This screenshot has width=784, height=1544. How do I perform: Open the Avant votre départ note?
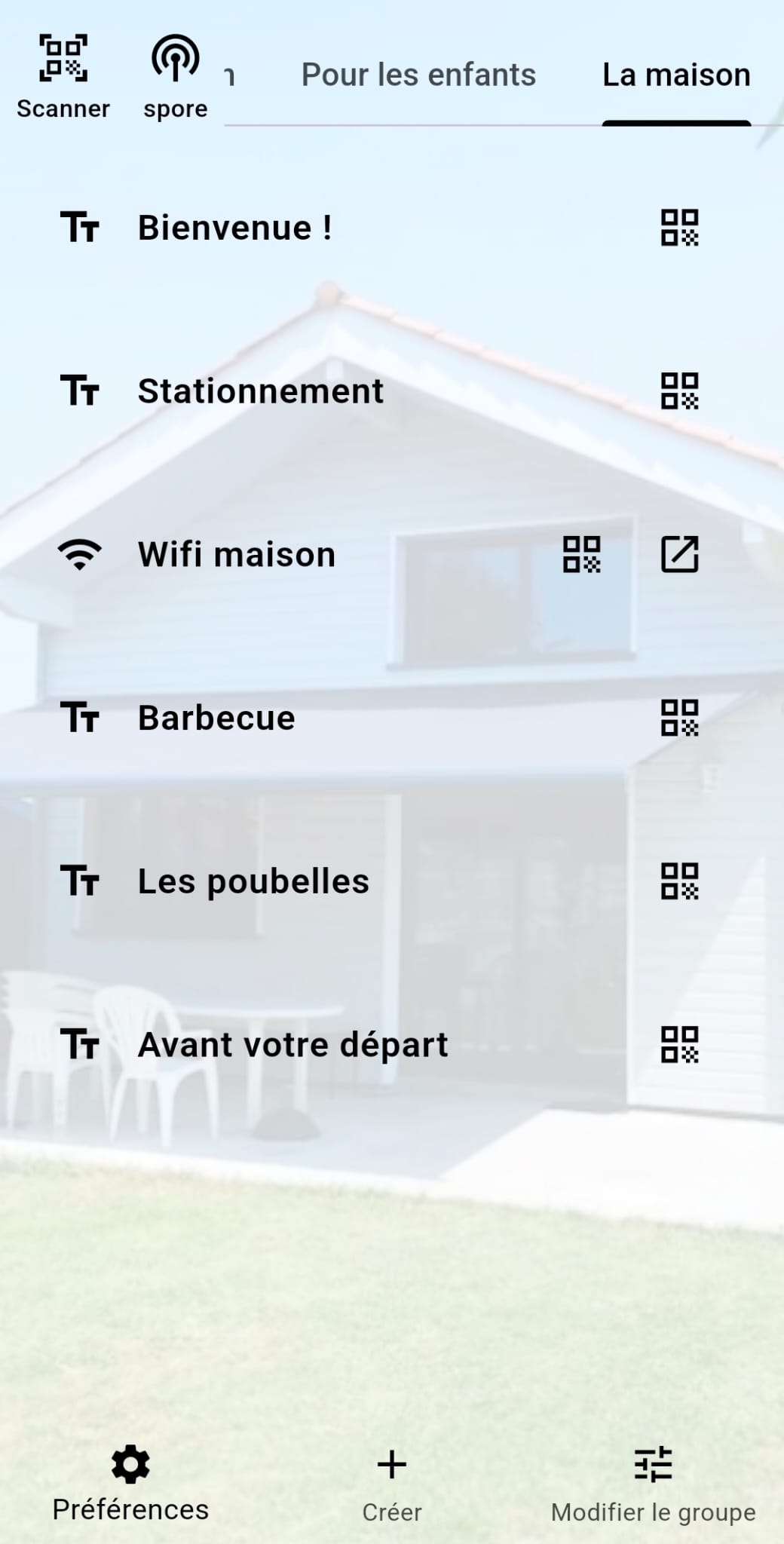pyautogui.click(x=292, y=1045)
